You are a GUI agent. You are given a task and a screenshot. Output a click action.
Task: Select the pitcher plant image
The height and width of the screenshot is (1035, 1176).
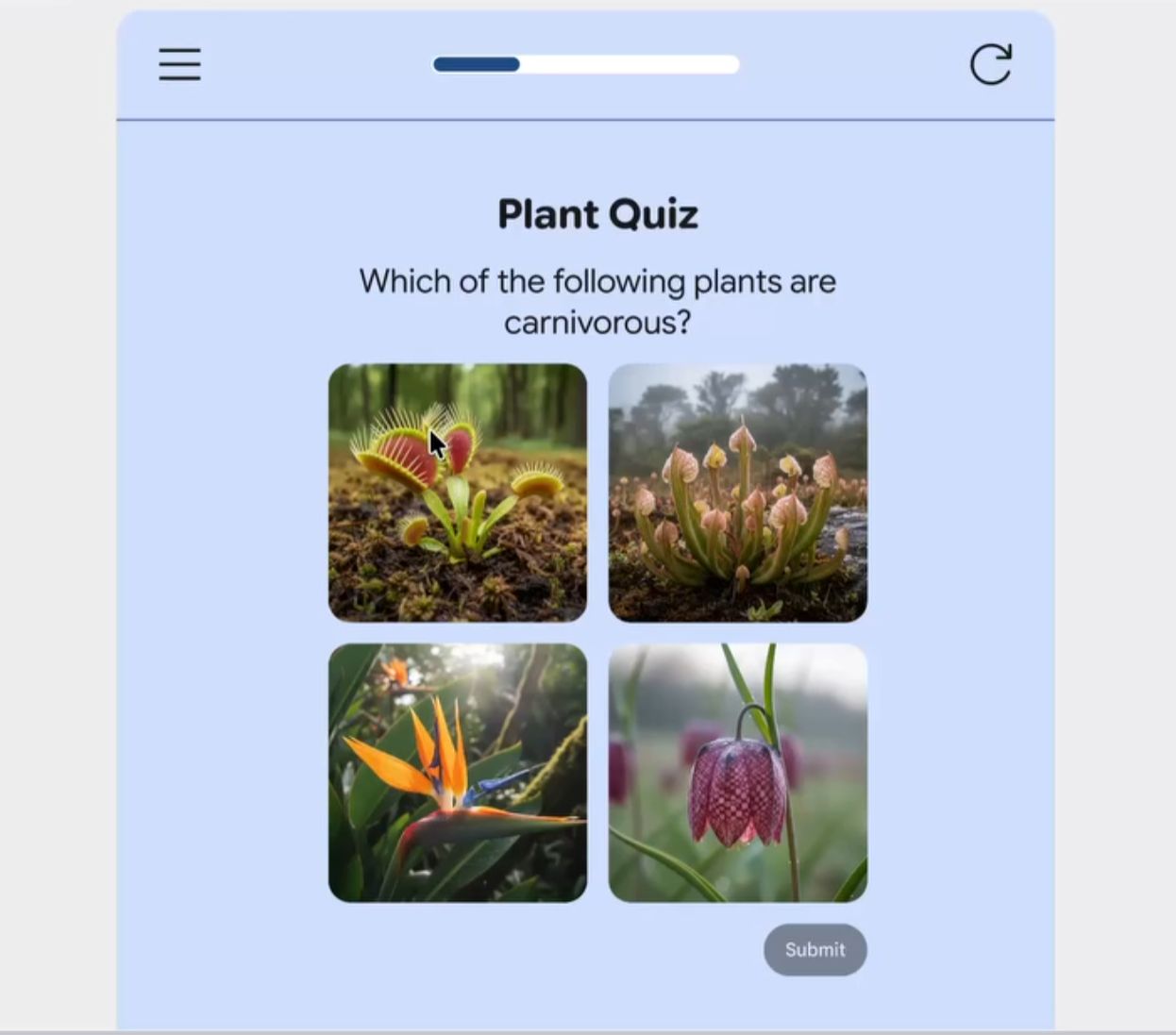point(737,492)
